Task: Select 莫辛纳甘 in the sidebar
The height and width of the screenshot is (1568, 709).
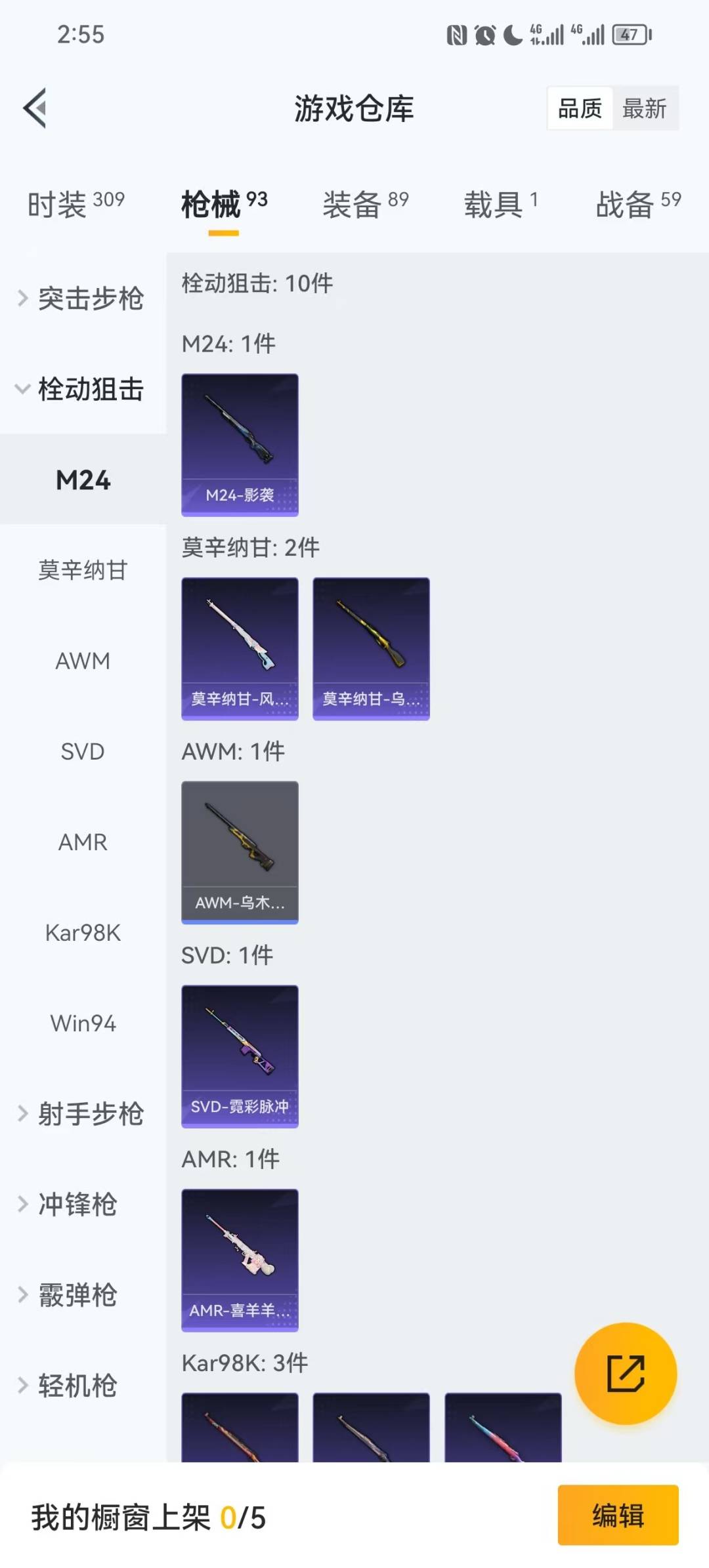Action: click(83, 570)
